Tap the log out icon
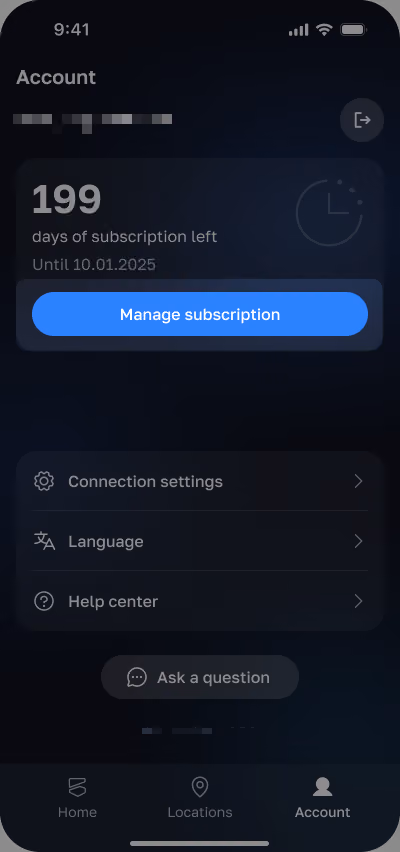Viewport: 400px width, 852px height. coord(362,120)
